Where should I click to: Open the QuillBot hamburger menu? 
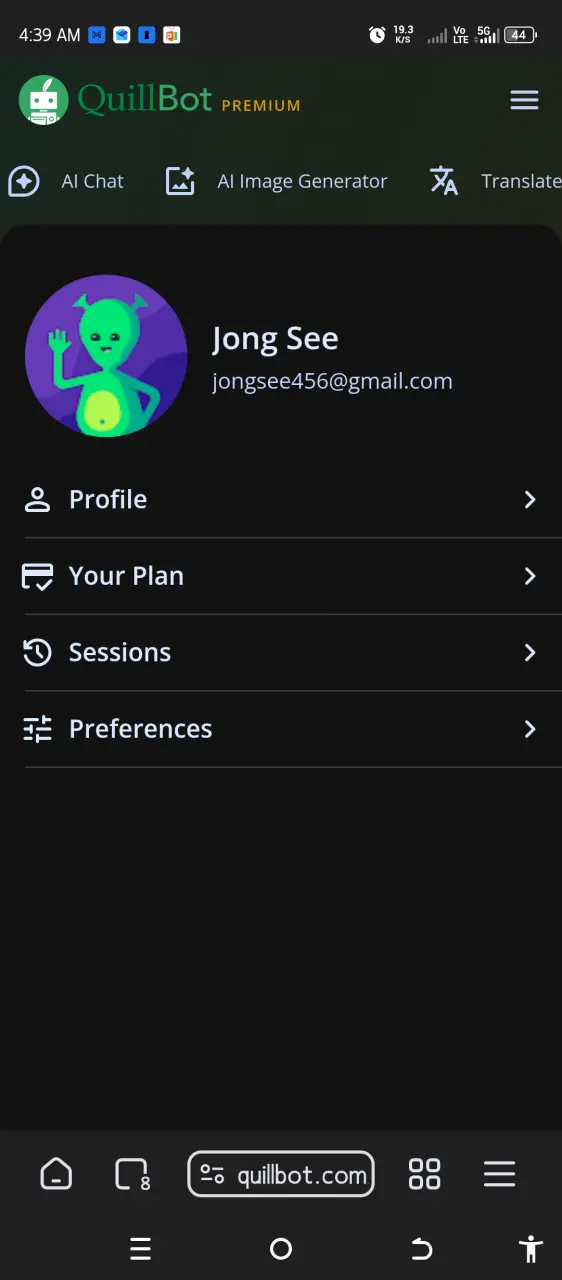click(524, 100)
